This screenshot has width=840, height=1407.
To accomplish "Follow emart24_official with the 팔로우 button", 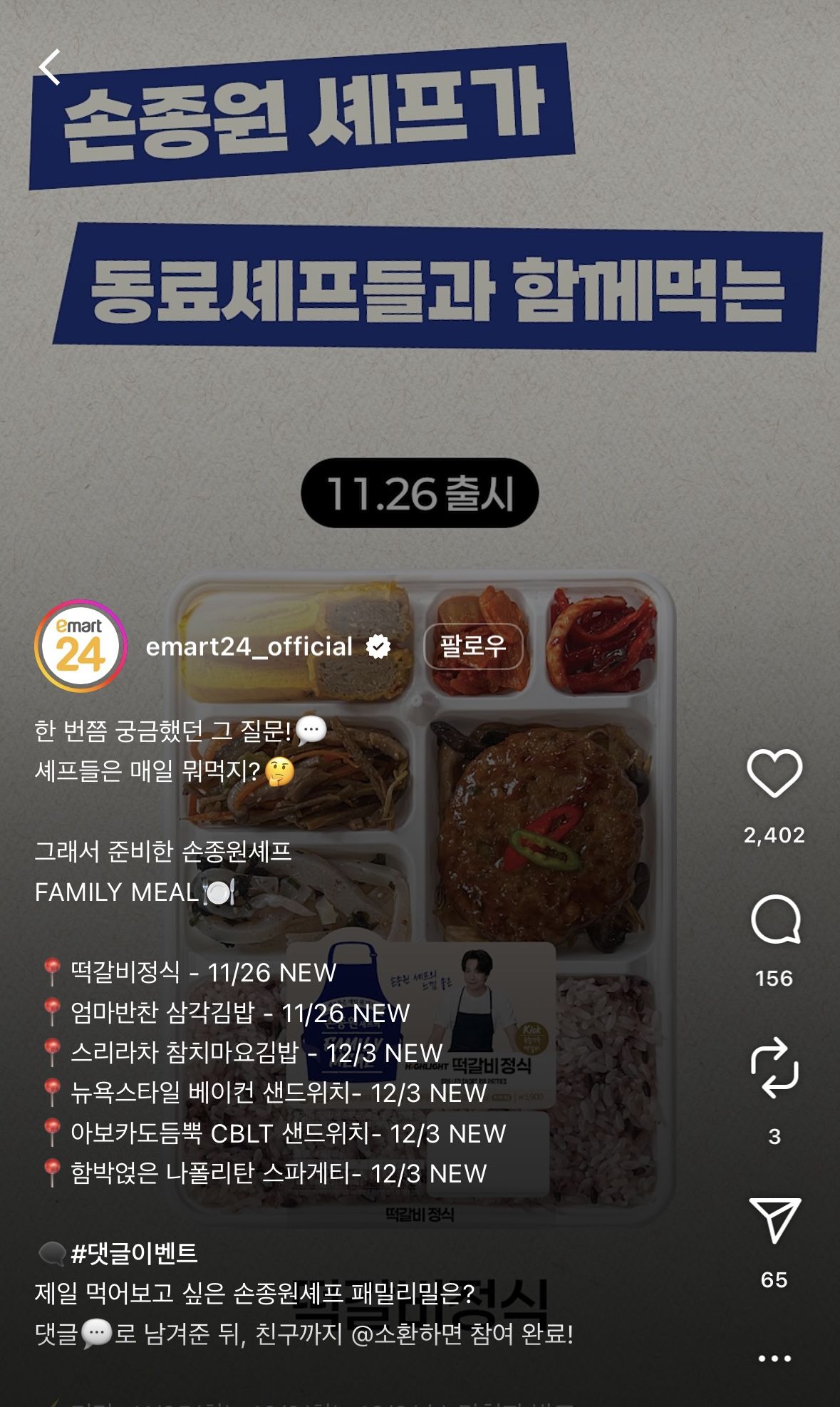I will [x=473, y=646].
